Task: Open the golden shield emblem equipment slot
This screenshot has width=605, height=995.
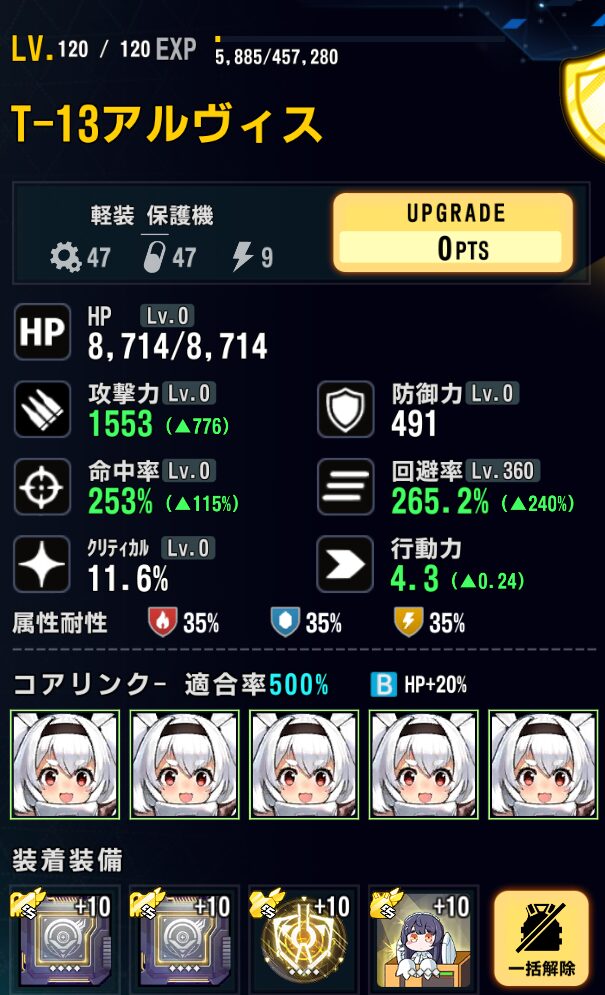Action: coord(302,942)
